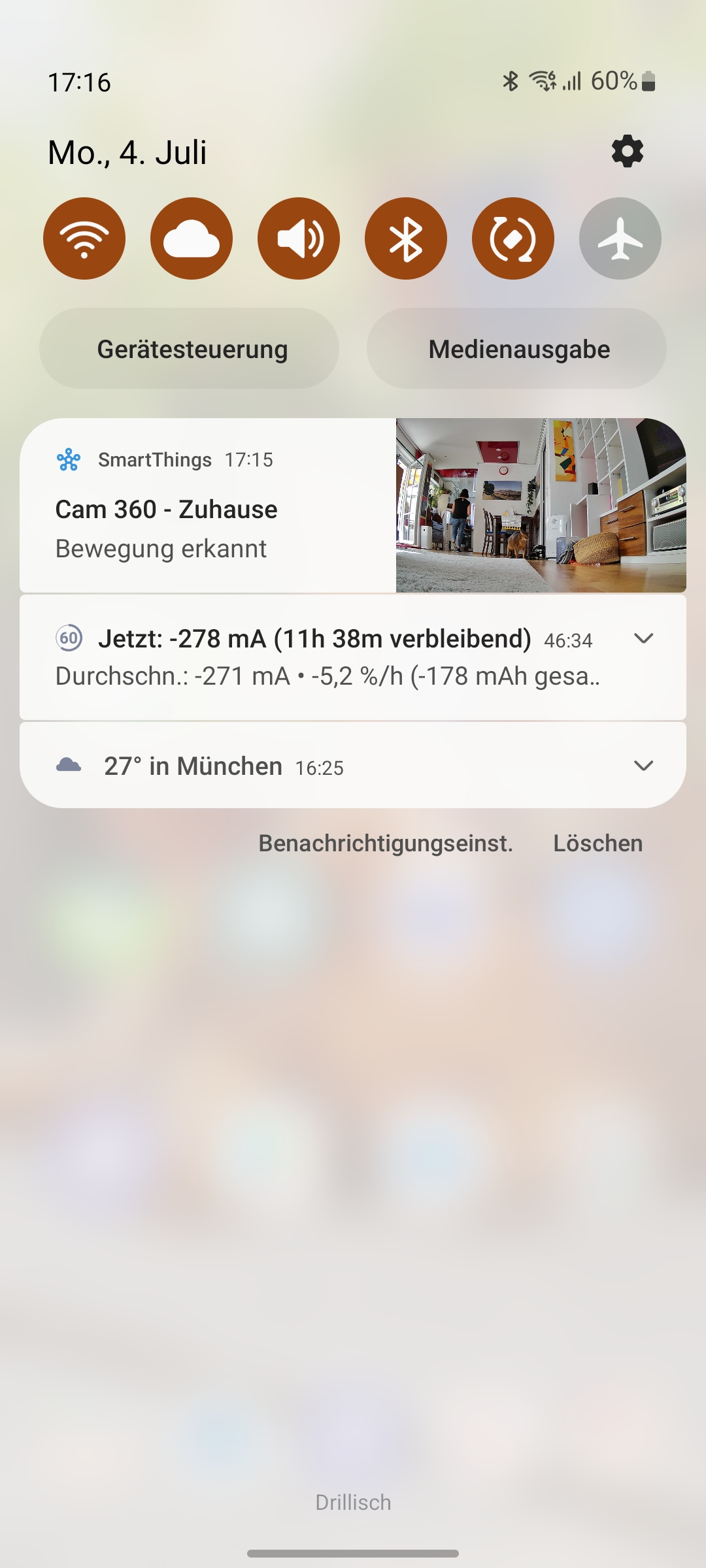This screenshot has width=706, height=1568.
Task: Open settings via the gear icon
Action: pos(627,152)
